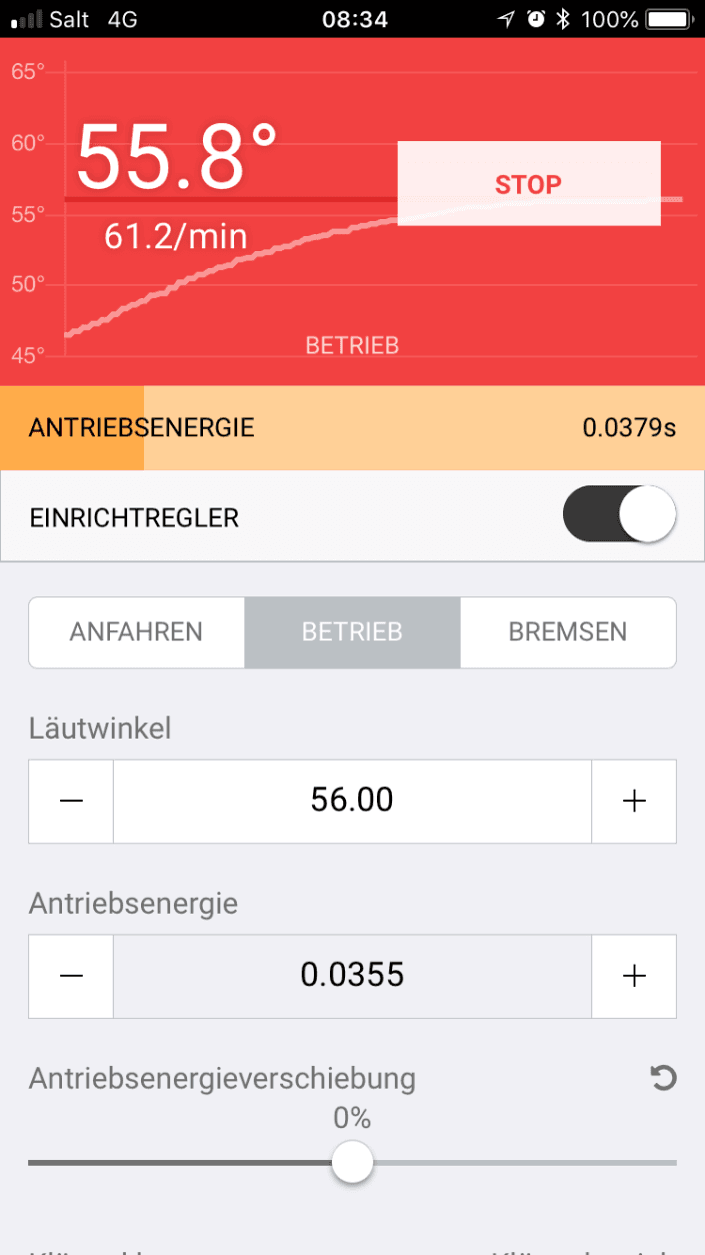Tap the STOP button
This screenshot has height=1255, width=705.
tap(529, 184)
